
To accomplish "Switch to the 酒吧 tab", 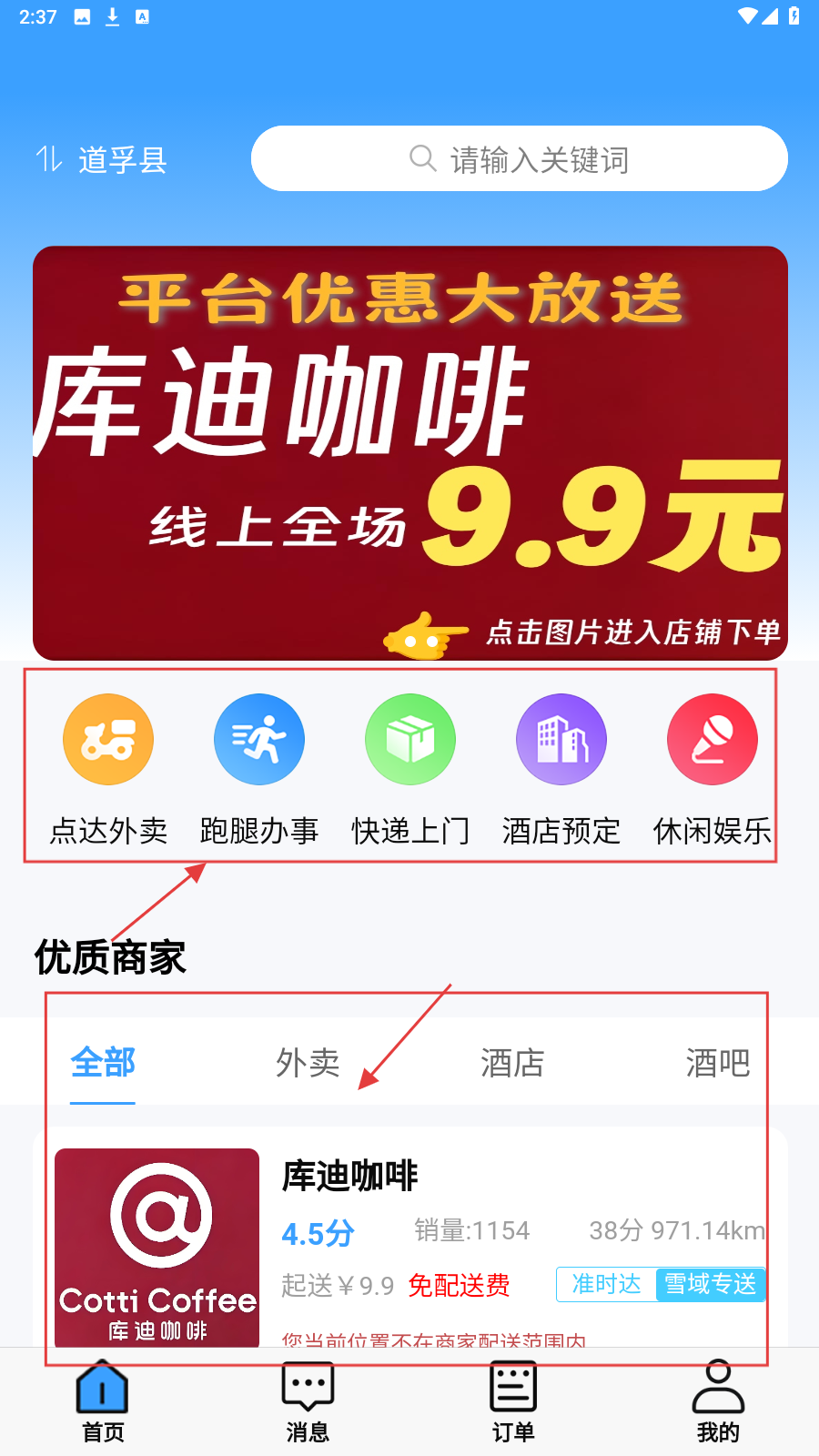I will point(717,1062).
